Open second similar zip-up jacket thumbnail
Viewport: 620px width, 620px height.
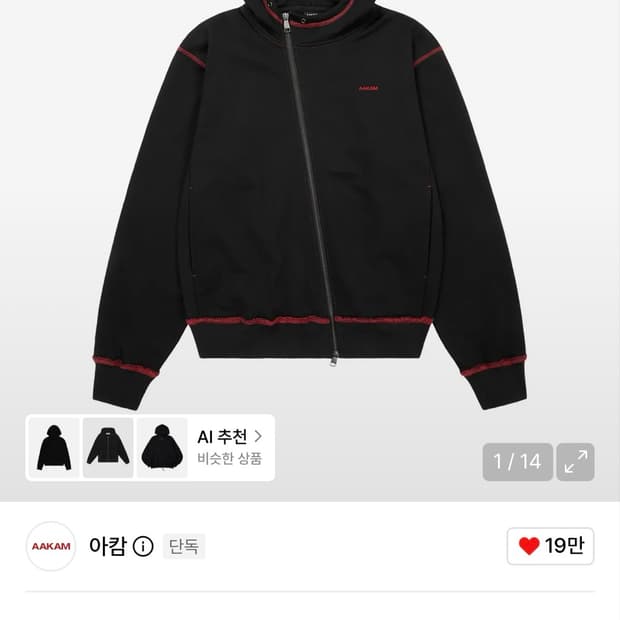tap(108, 448)
